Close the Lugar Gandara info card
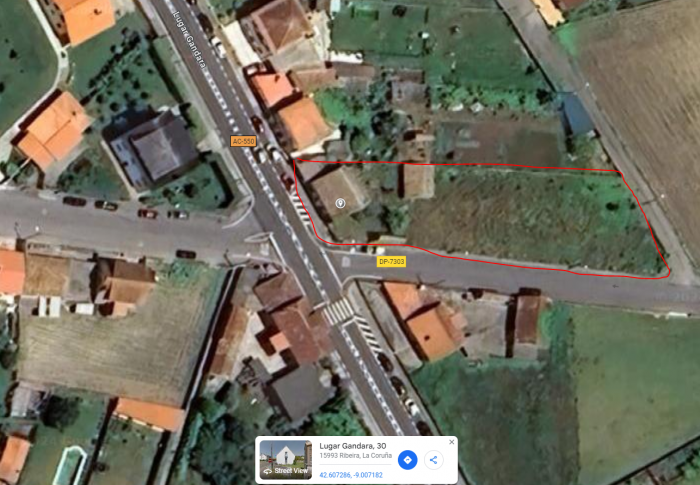The width and height of the screenshot is (700, 485). (451, 442)
